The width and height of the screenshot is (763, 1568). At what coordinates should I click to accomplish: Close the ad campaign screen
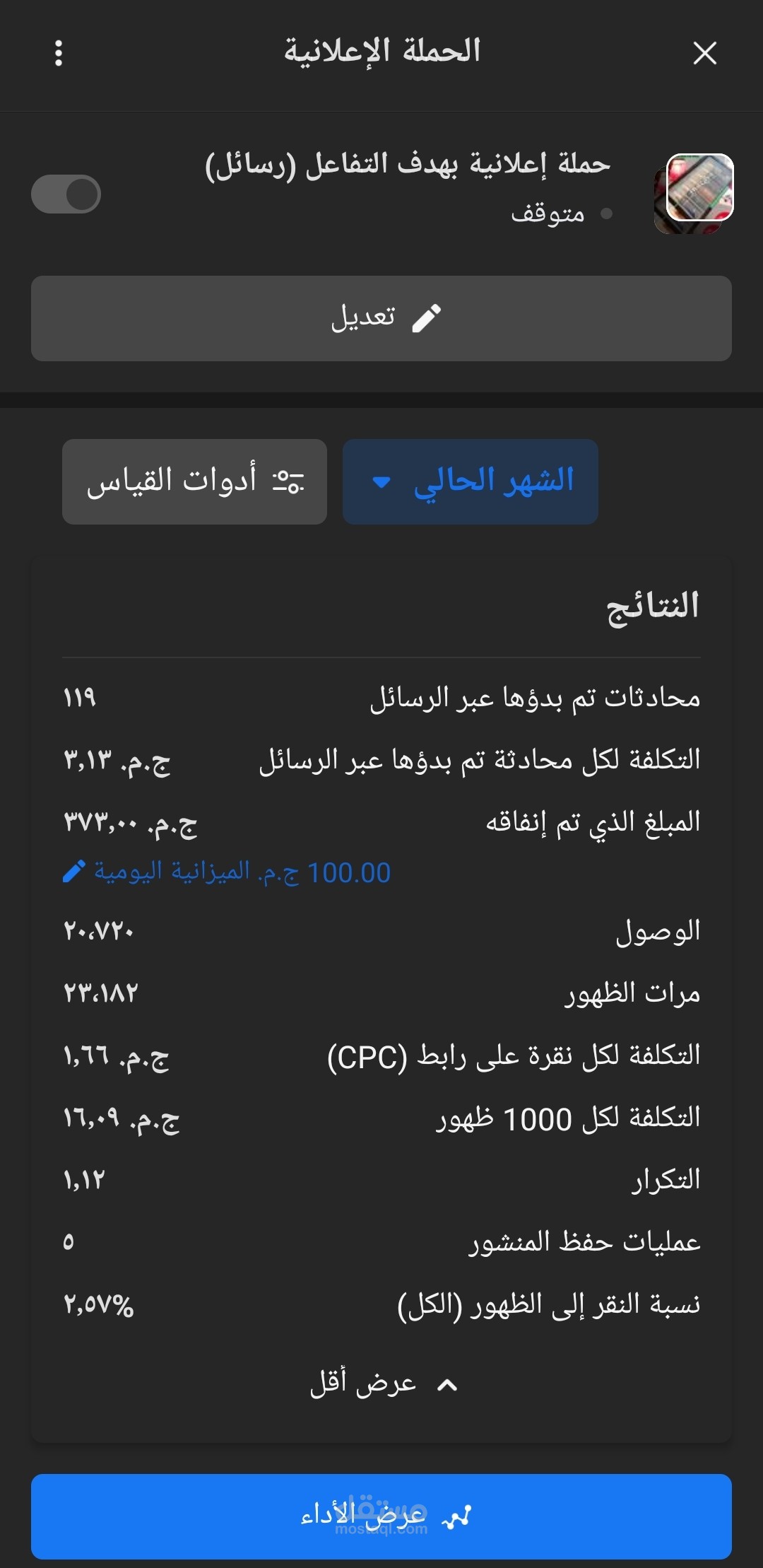(704, 53)
